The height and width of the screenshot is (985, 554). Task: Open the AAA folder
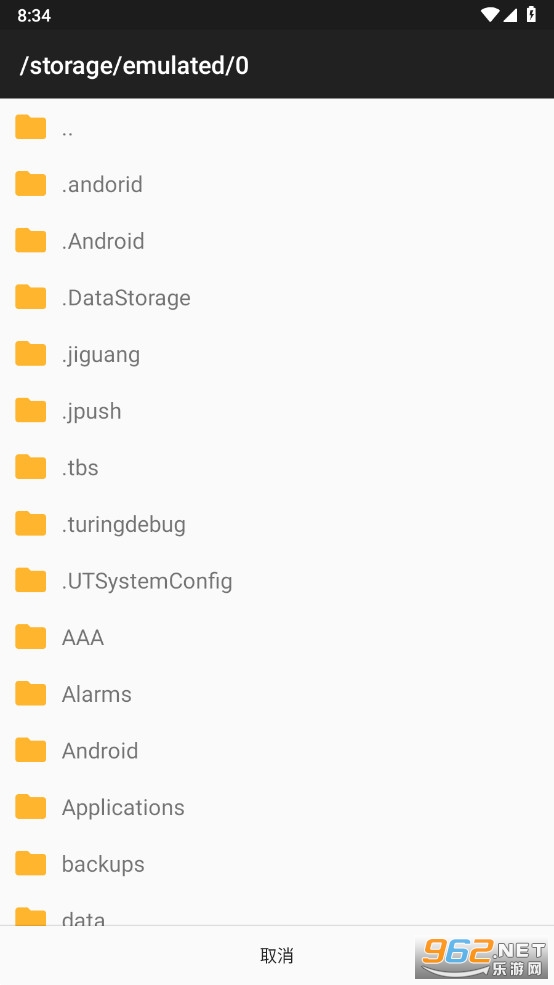pos(277,638)
